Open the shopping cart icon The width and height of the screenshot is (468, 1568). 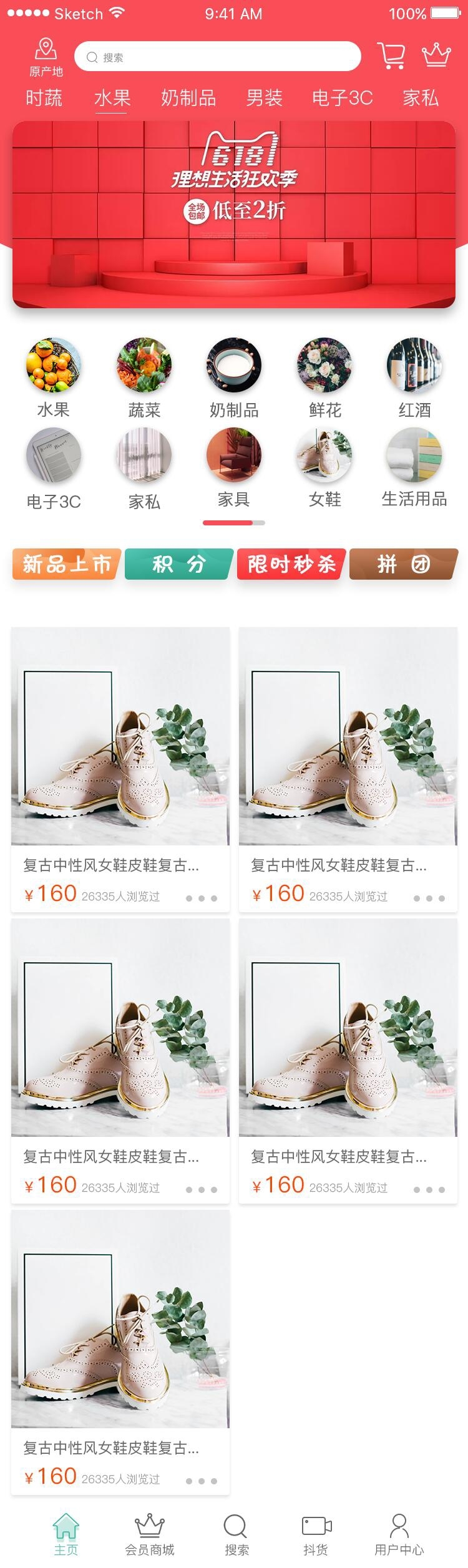pyautogui.click(x=391, y=56)
